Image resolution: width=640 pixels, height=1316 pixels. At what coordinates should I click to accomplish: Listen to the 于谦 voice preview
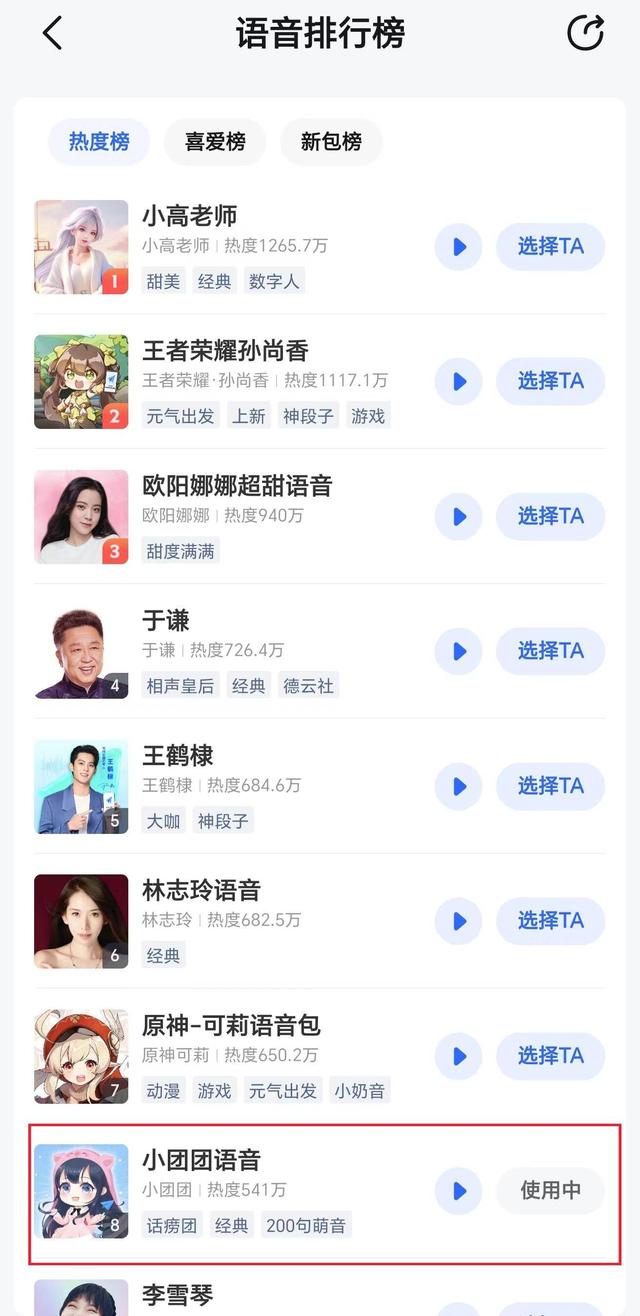[459, 651]
